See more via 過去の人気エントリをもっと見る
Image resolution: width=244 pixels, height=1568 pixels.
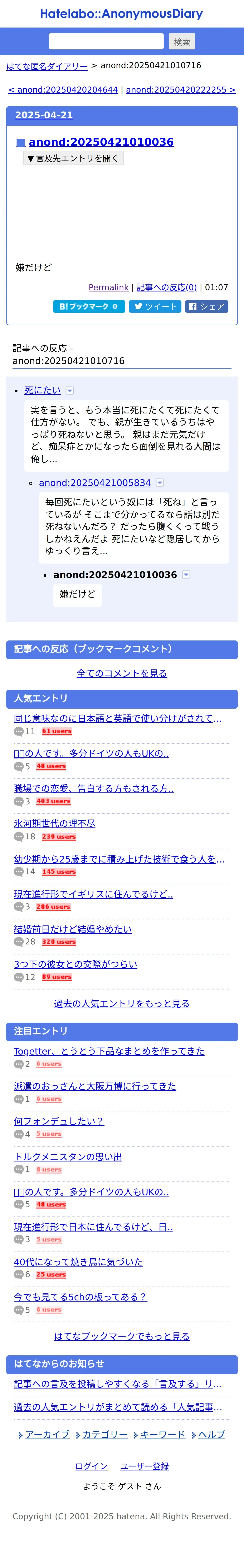point(122,1004)
